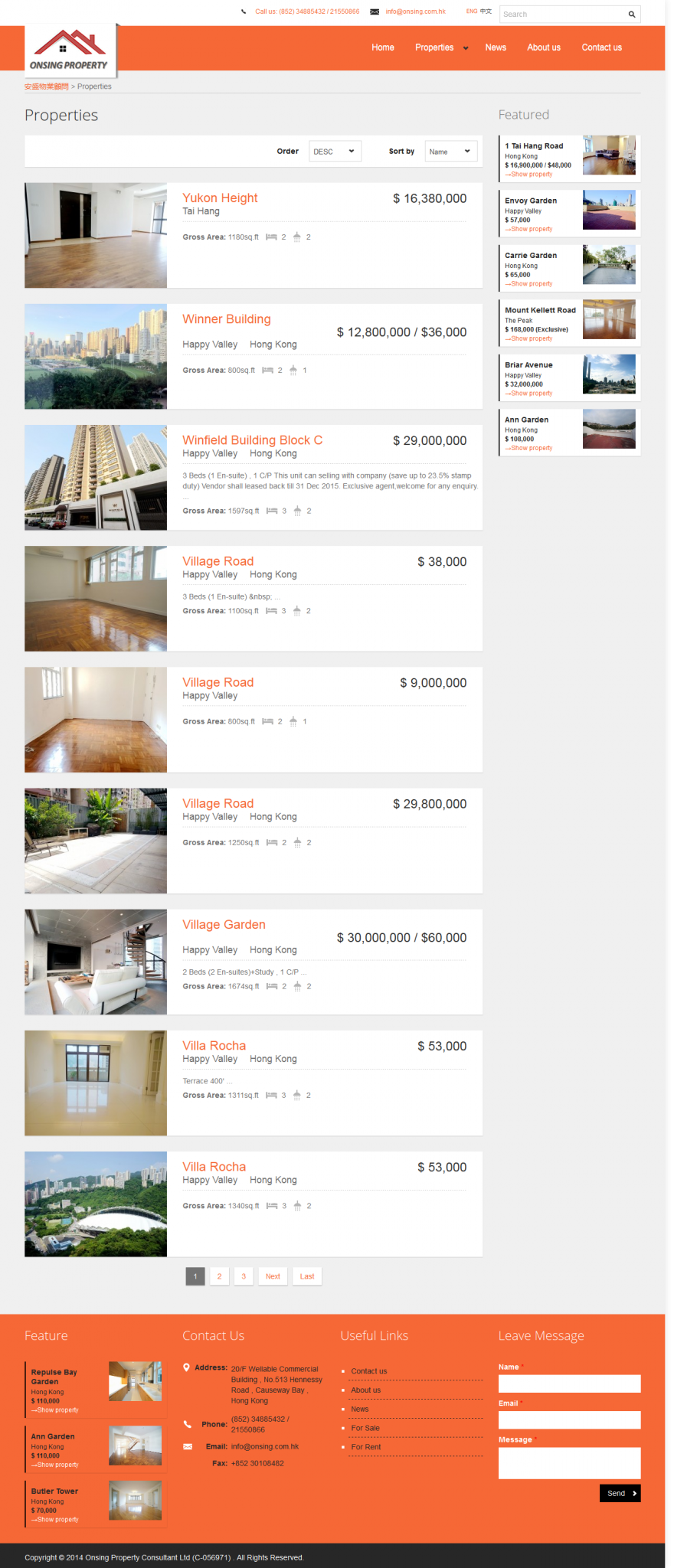Image resolution: width=674 pixels, height=1568 pixels.
Task: Go to page 2 of results
Action: click(x=219, y=1276)
